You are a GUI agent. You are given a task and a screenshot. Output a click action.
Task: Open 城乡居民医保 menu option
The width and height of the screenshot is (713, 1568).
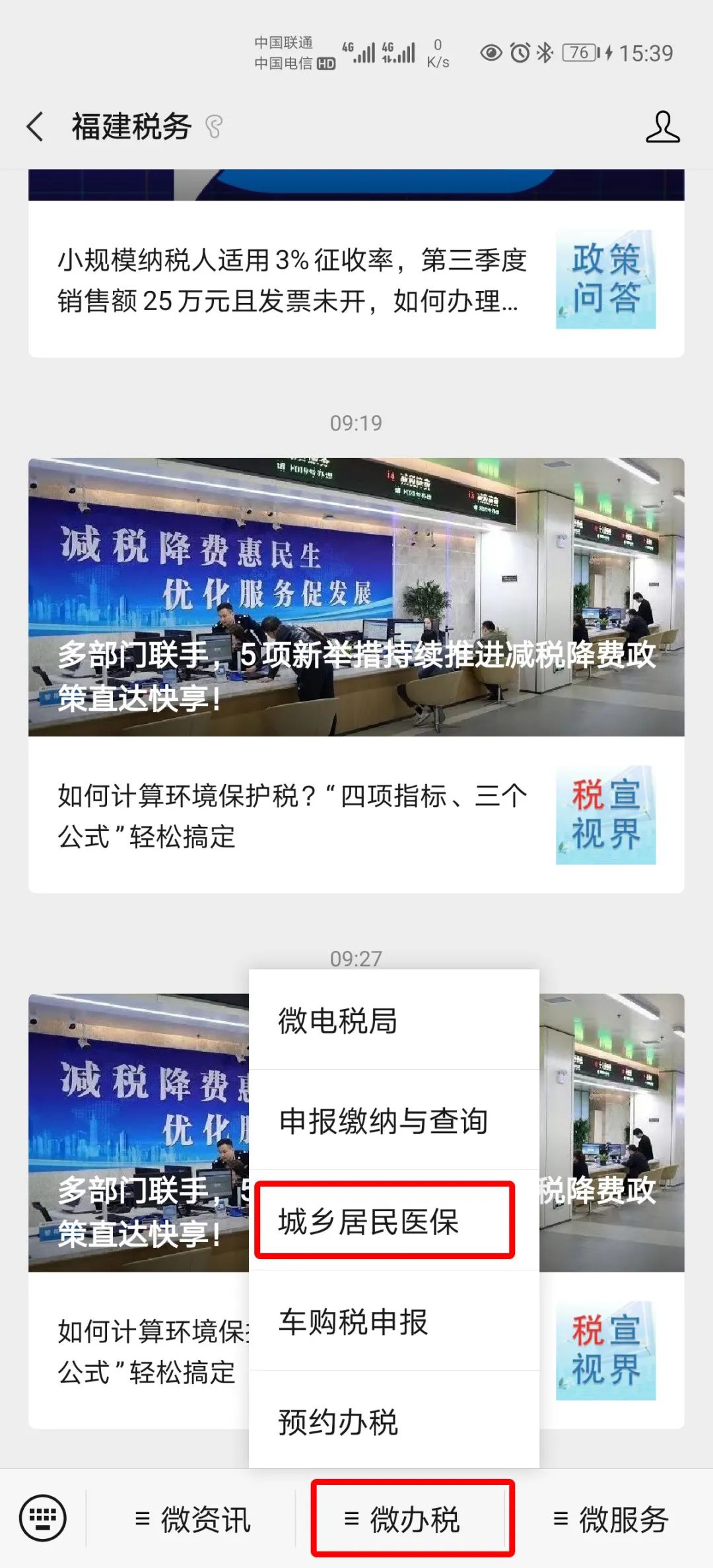[x=394, y=1221]
